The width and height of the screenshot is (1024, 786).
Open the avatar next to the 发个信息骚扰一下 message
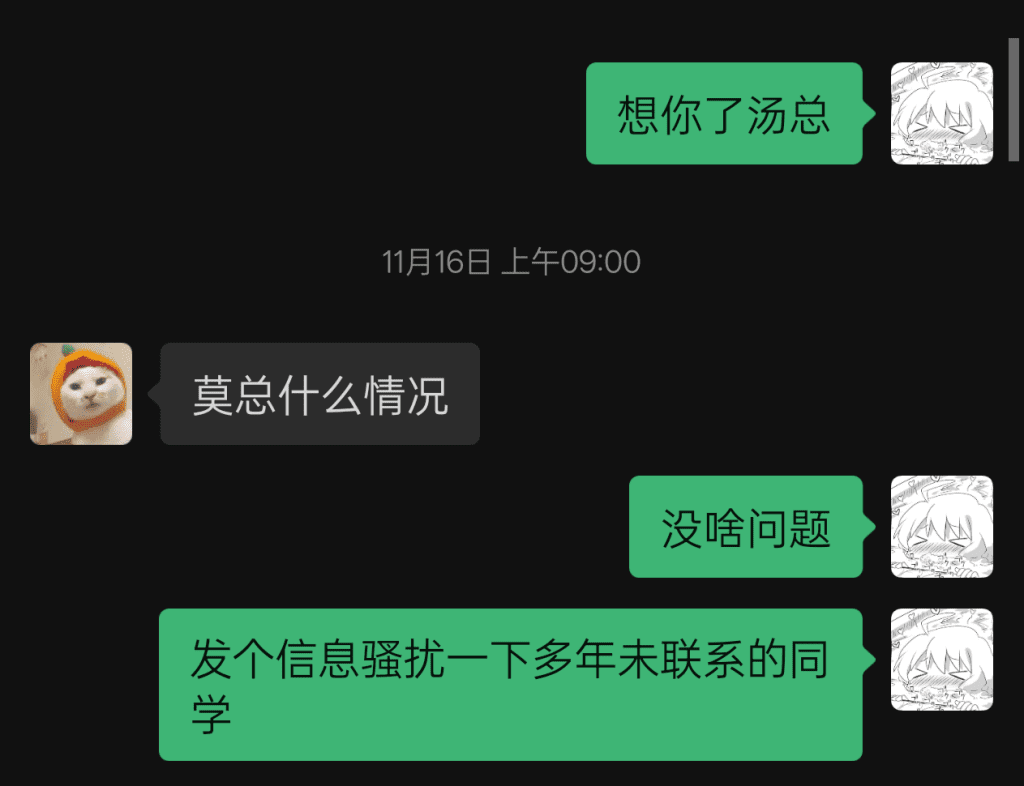(x=941, y=659)
